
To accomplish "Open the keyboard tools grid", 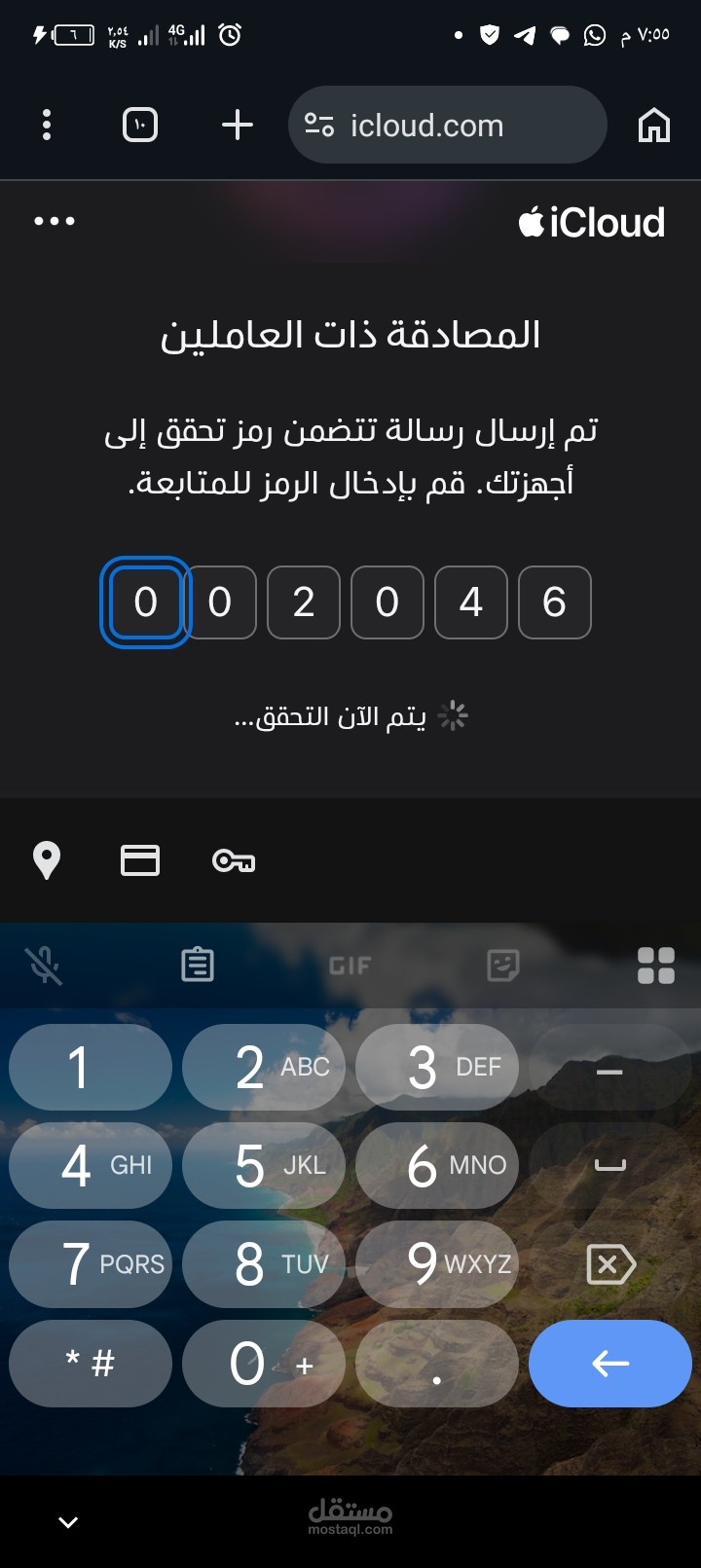I will pos(656,965).
